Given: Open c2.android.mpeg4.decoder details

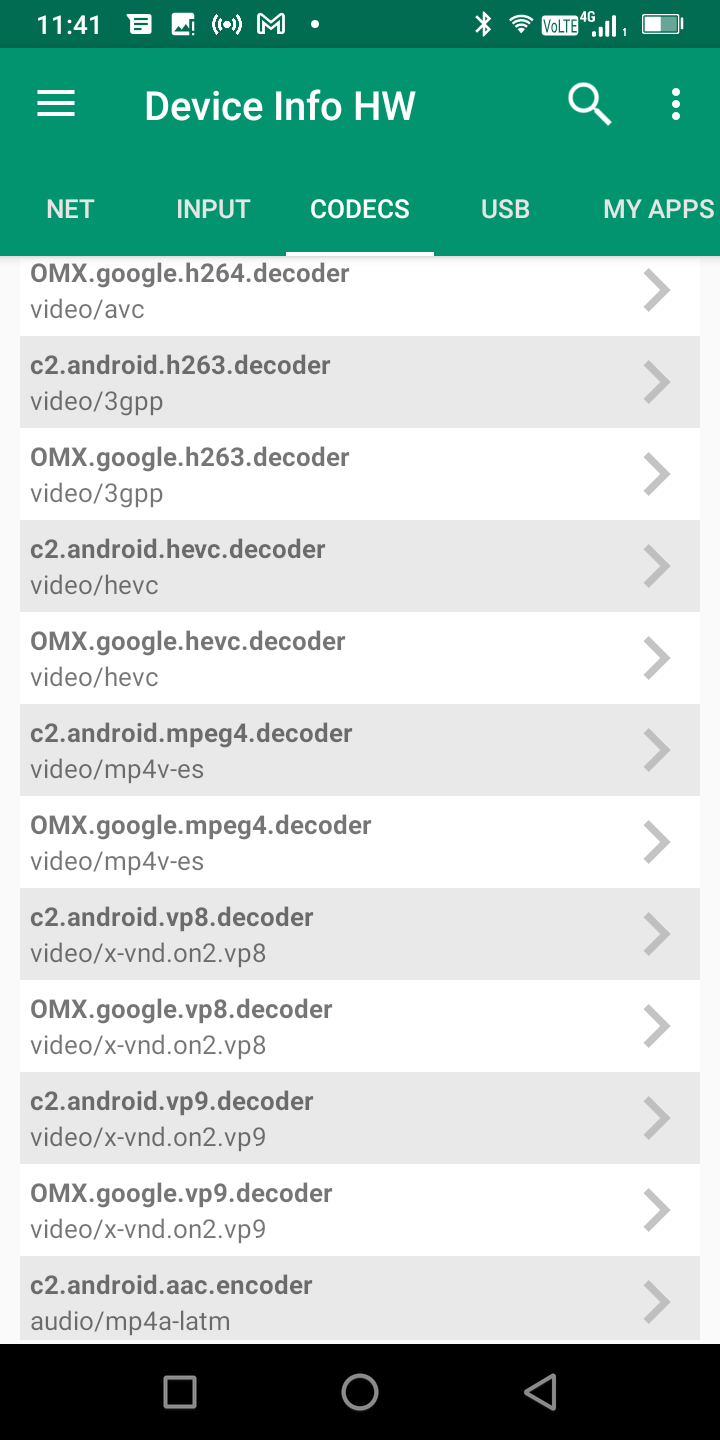Looking at the screenshot, I should point(360,750).
